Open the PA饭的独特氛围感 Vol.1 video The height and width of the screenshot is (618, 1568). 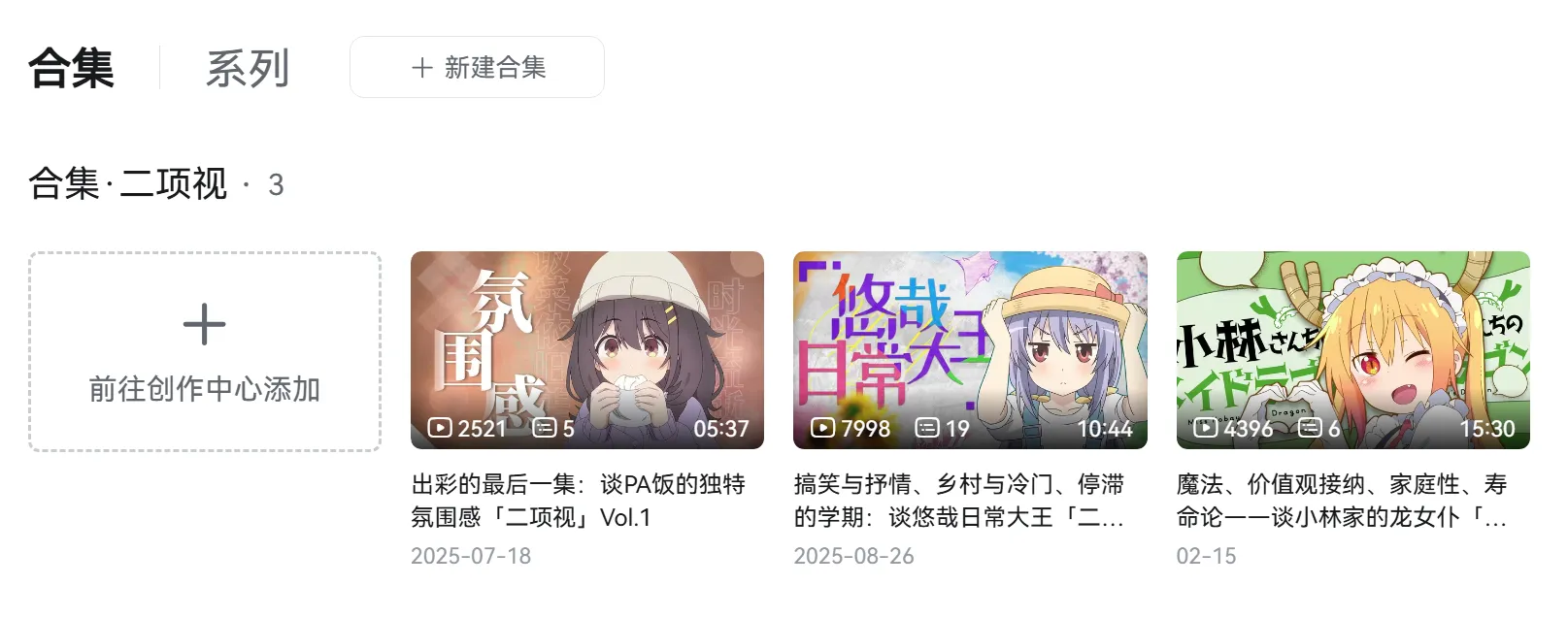coord(586,350)
